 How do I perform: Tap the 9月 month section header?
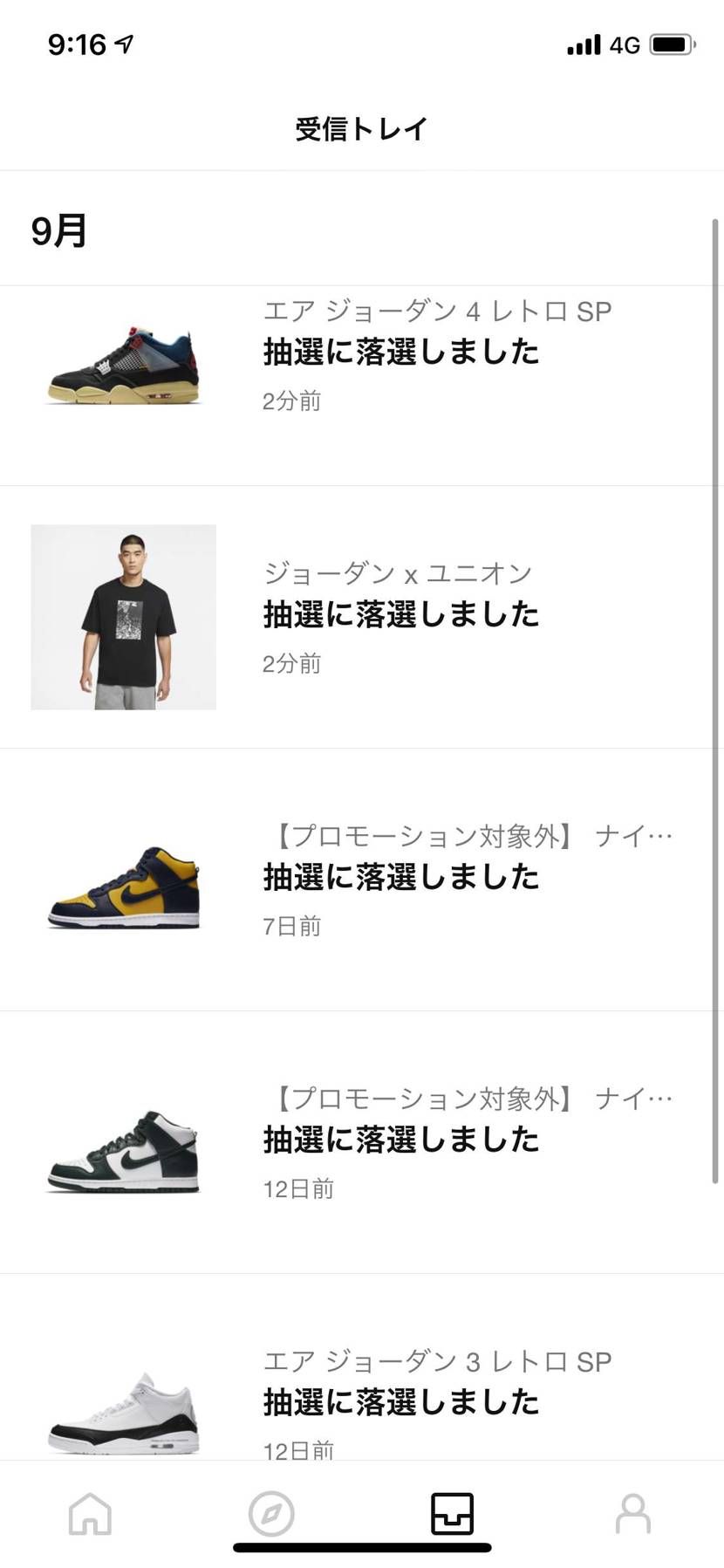(x=58, y=231)
